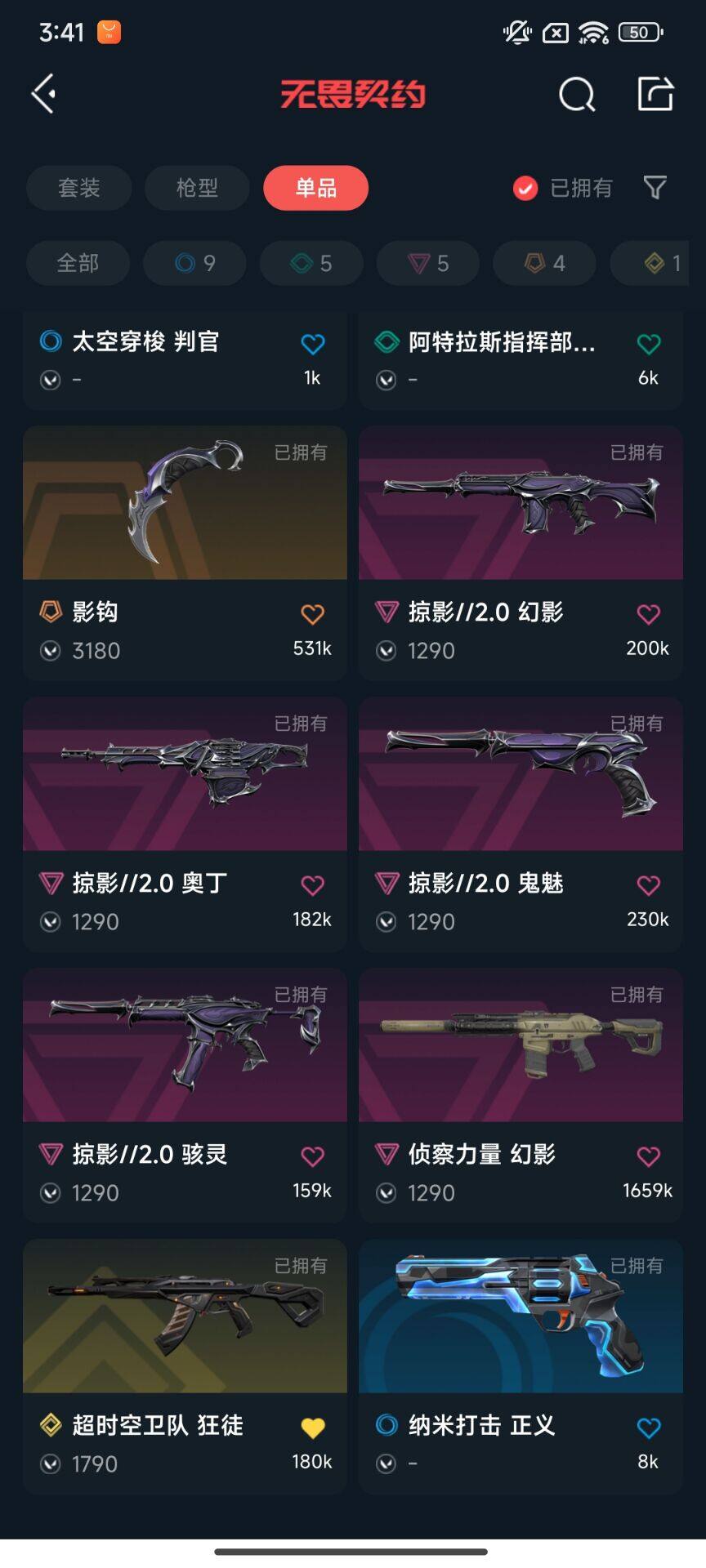706x1568 pixels.
Task: Uncheck the 已拥有 checkbox
Action: point(525,189)
